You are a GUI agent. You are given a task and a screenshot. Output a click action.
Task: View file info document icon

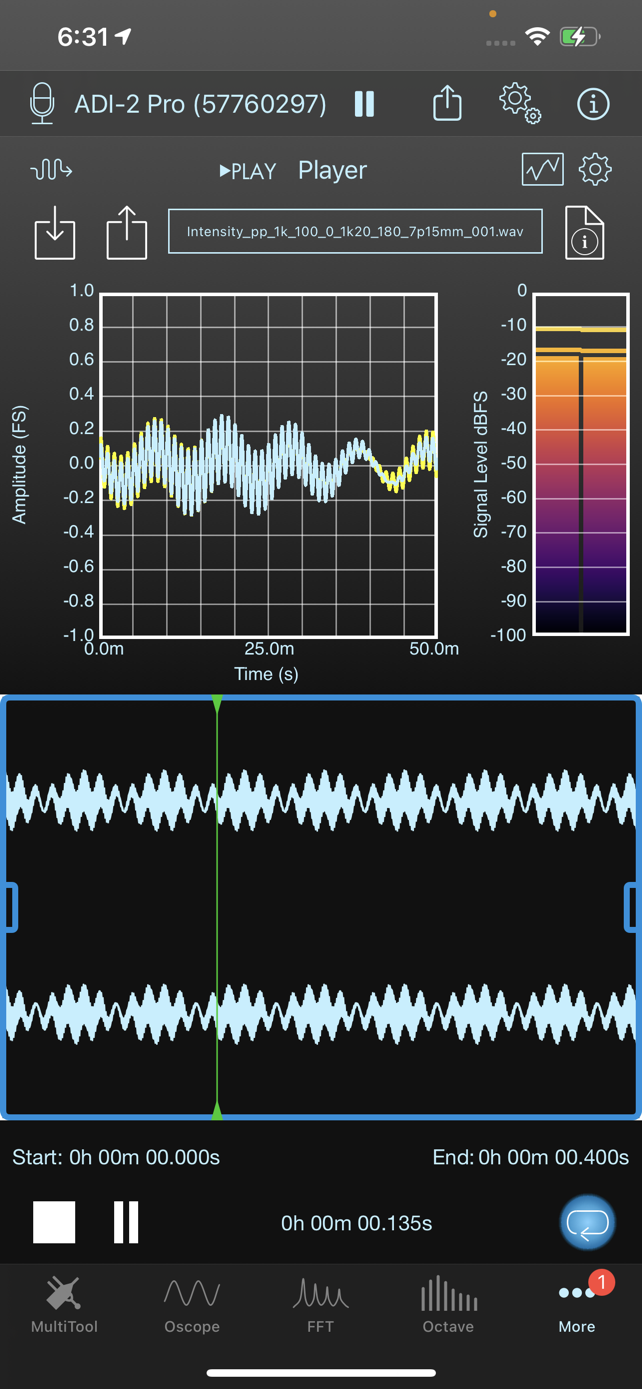point(585,233)
